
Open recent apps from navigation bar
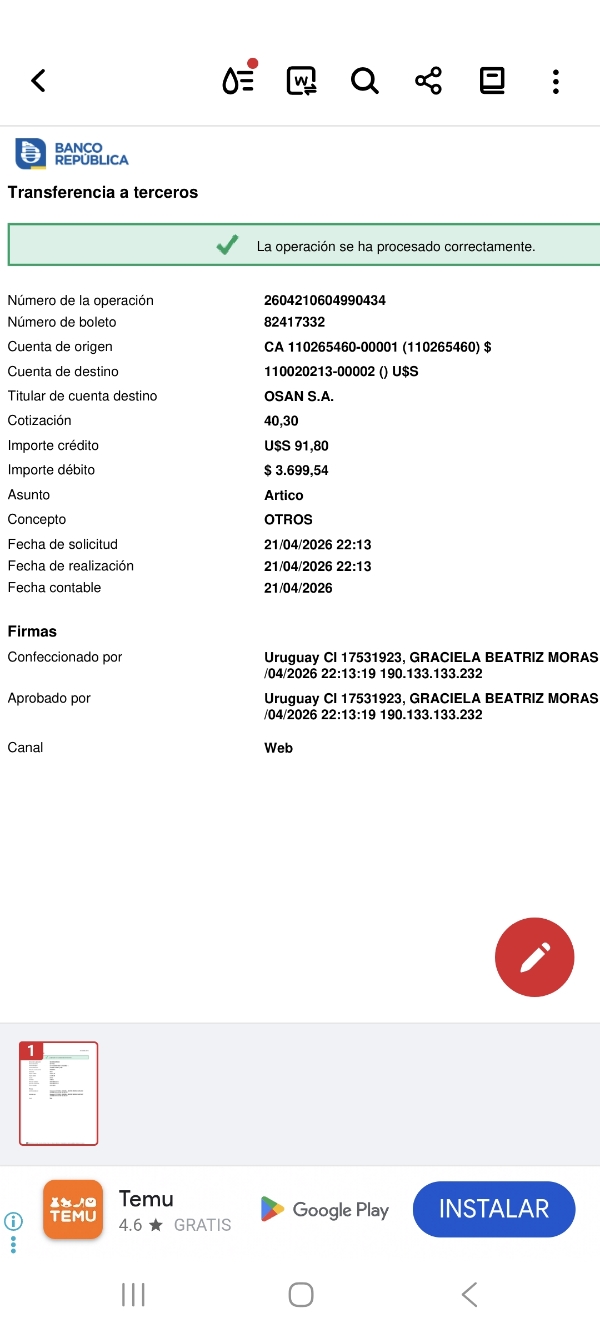point(133,1295)
